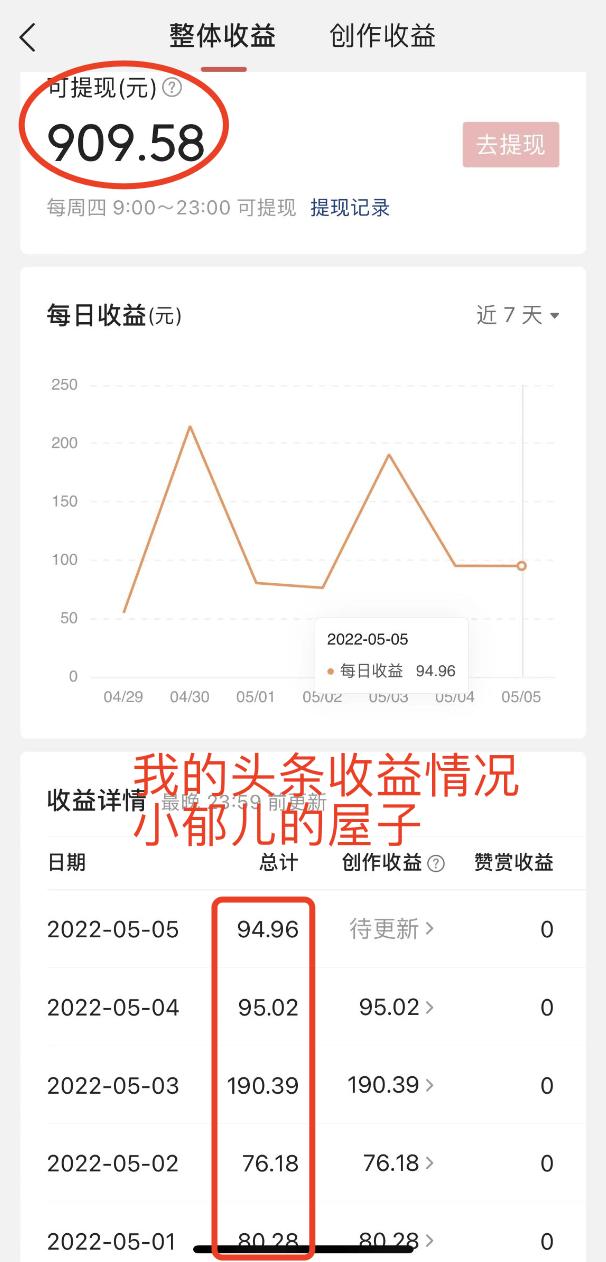Open 待更新 details for 2022-05-05
Screen dimensions: 606x1262
391,929
